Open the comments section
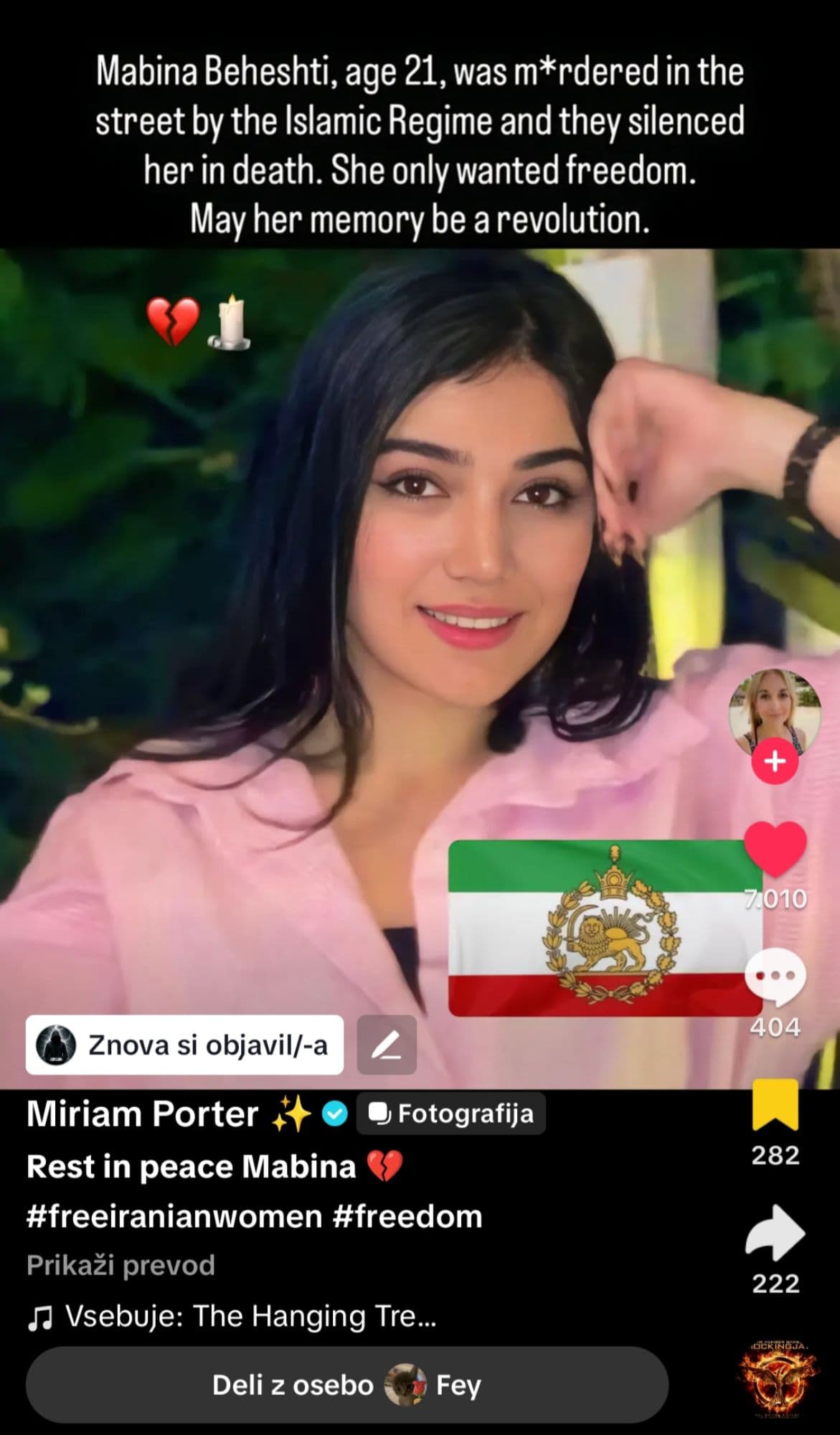 [775, 977]
